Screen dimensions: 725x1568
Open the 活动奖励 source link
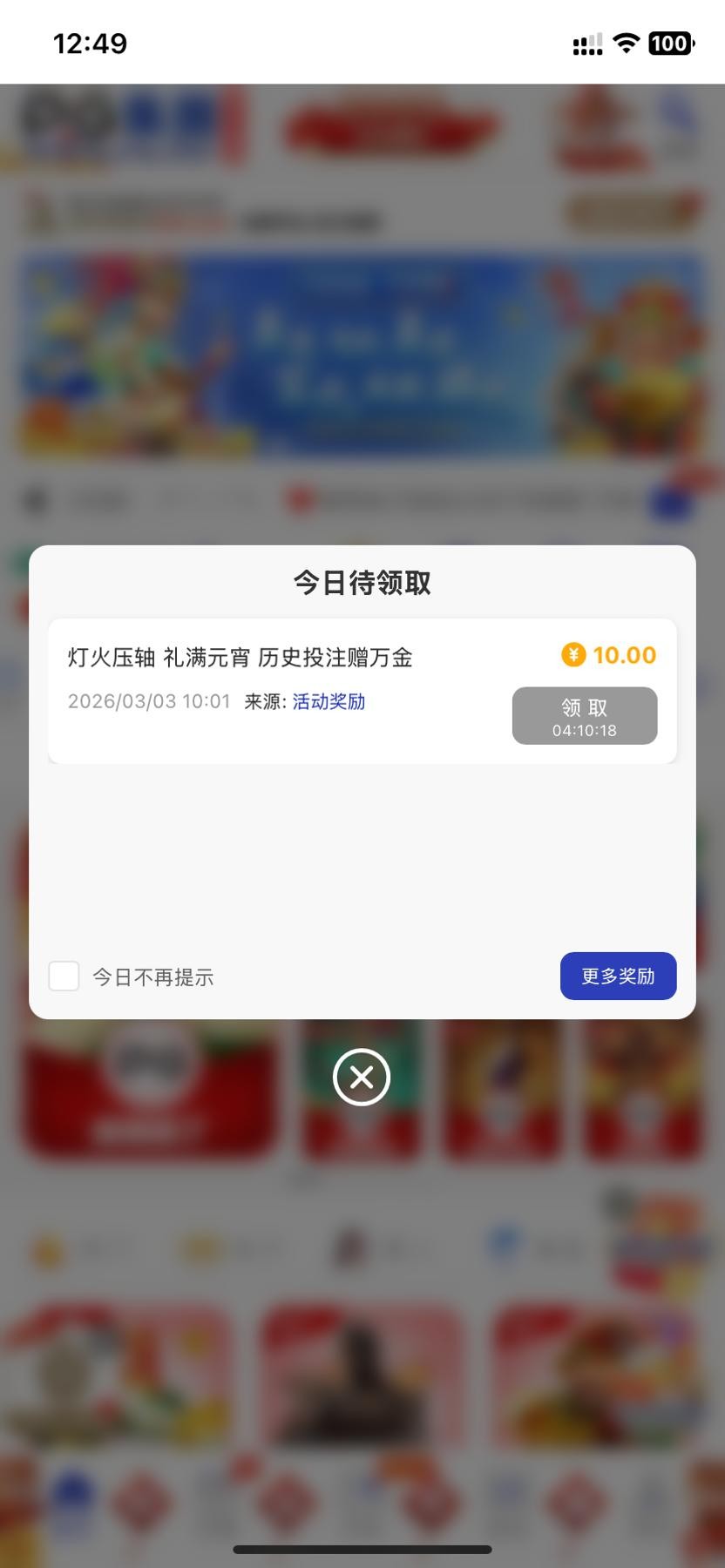click(329, 702)
